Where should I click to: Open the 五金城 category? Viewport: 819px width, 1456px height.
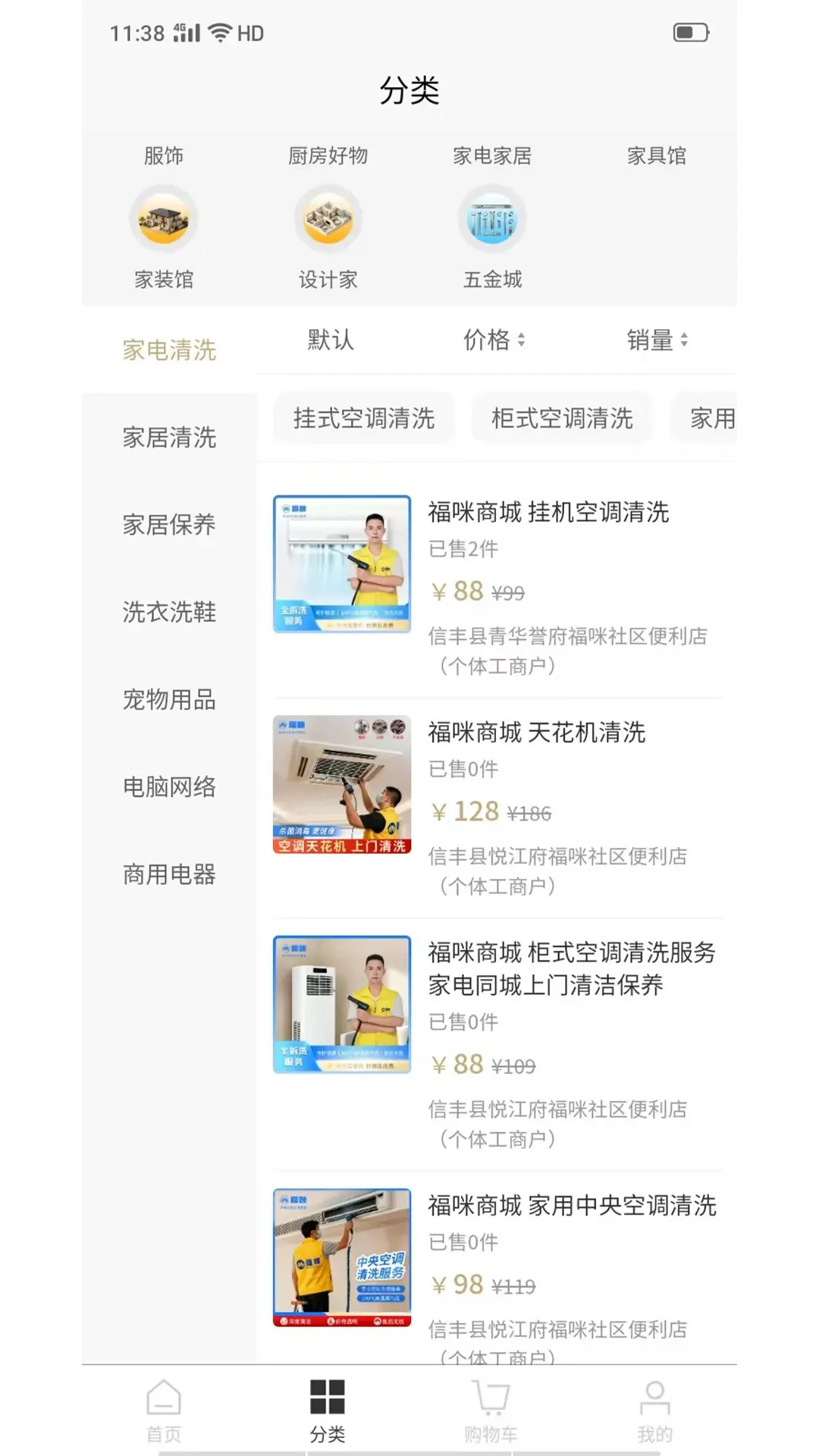click(492, 237)
